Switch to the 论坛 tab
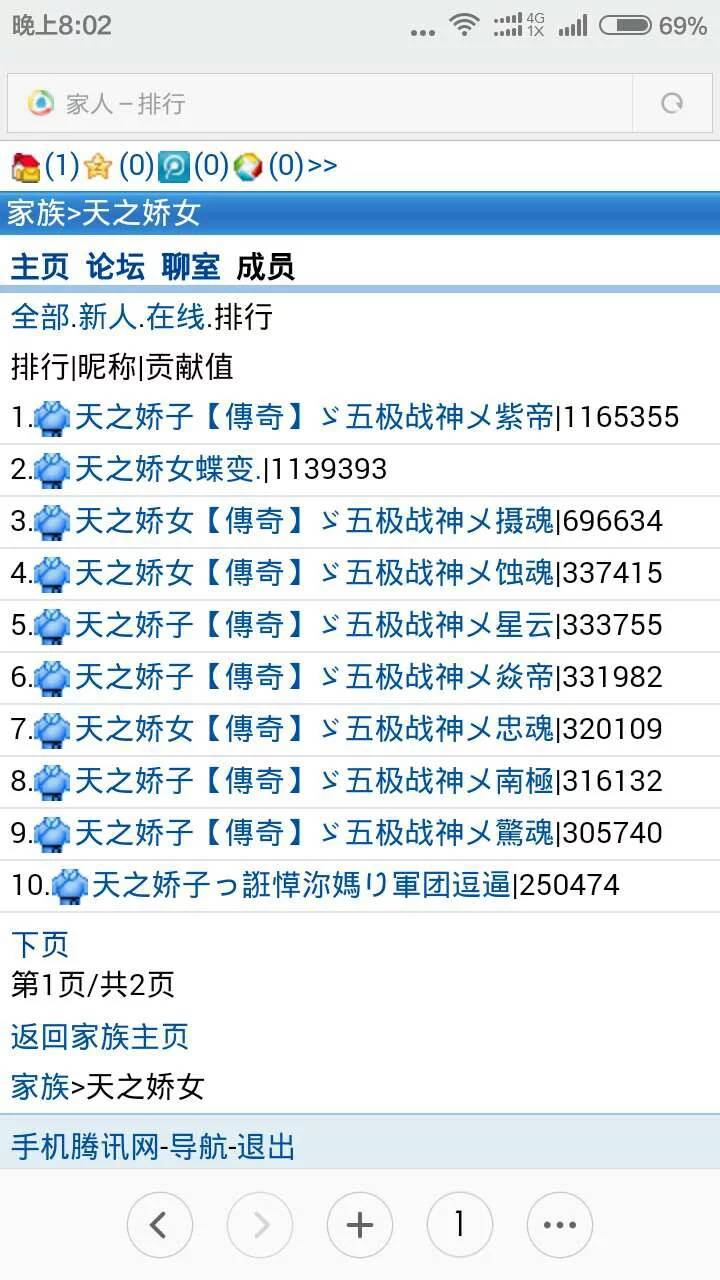The width and height of the screenshot is (720, 1280). point(115,267)
